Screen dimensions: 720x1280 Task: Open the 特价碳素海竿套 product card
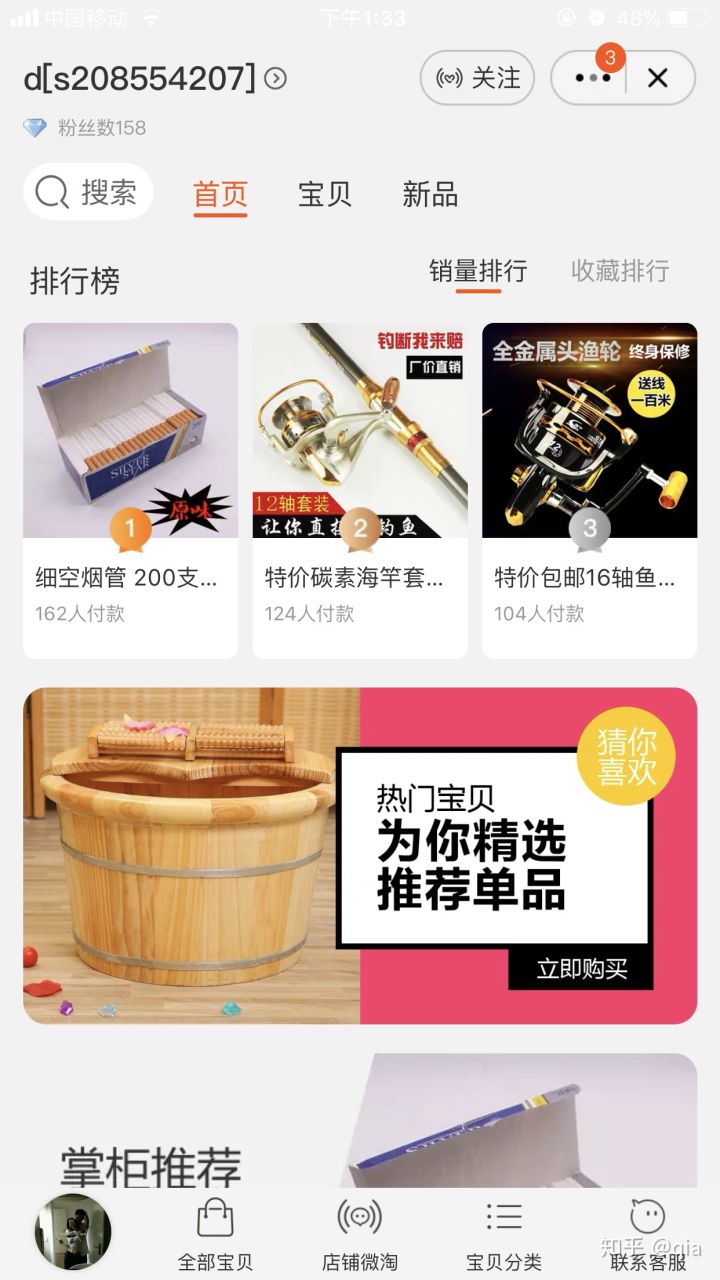point(360,490)
